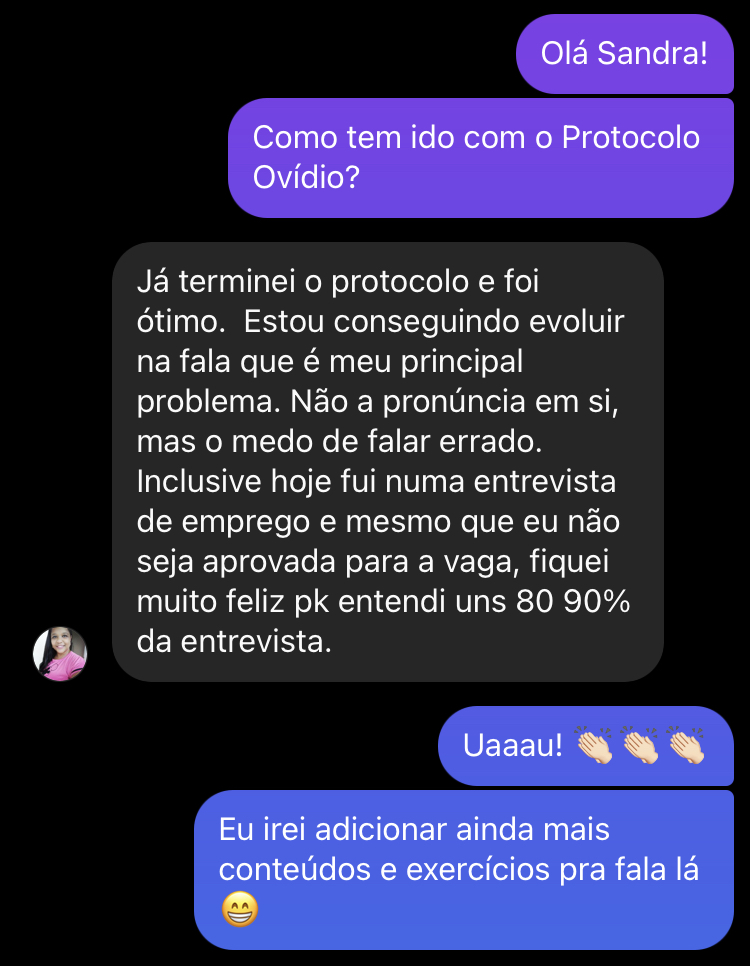Open Sandra's profile photo avatar
750x966 pixels.
coord(60,654)
